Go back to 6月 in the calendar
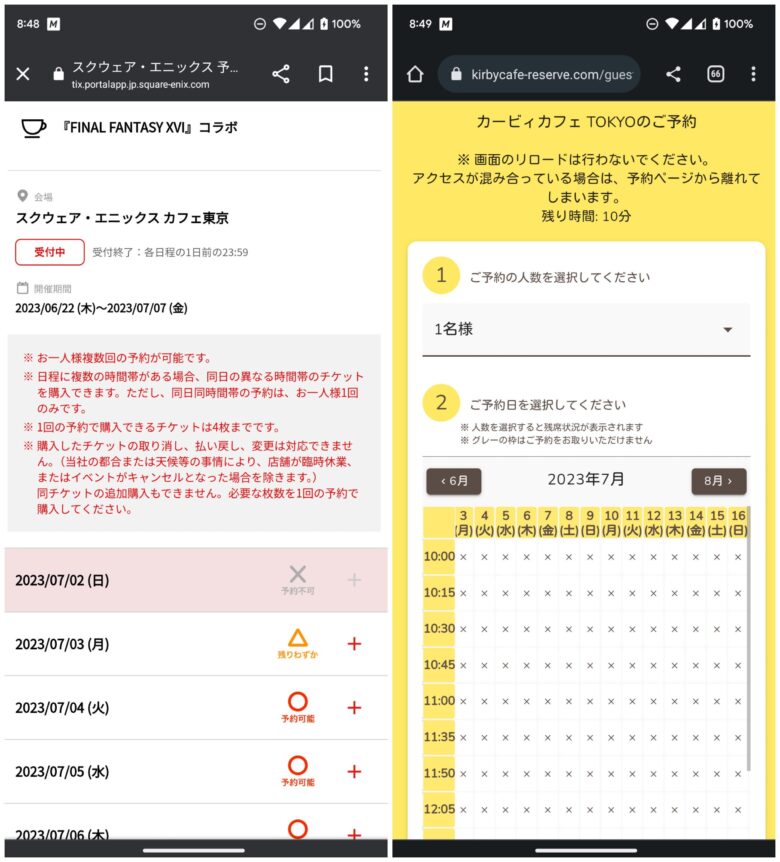The width and height of the screenshot is (780, 862). click(x=454, y=481)
